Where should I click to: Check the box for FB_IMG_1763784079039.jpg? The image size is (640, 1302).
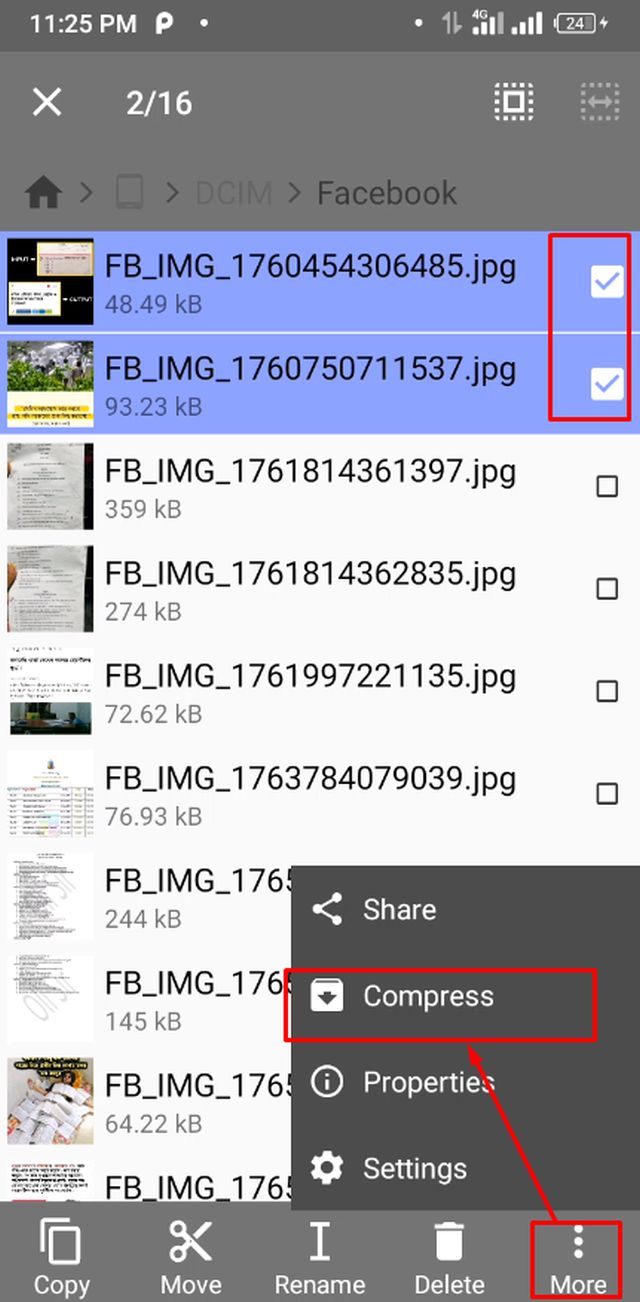click(607, 794)
